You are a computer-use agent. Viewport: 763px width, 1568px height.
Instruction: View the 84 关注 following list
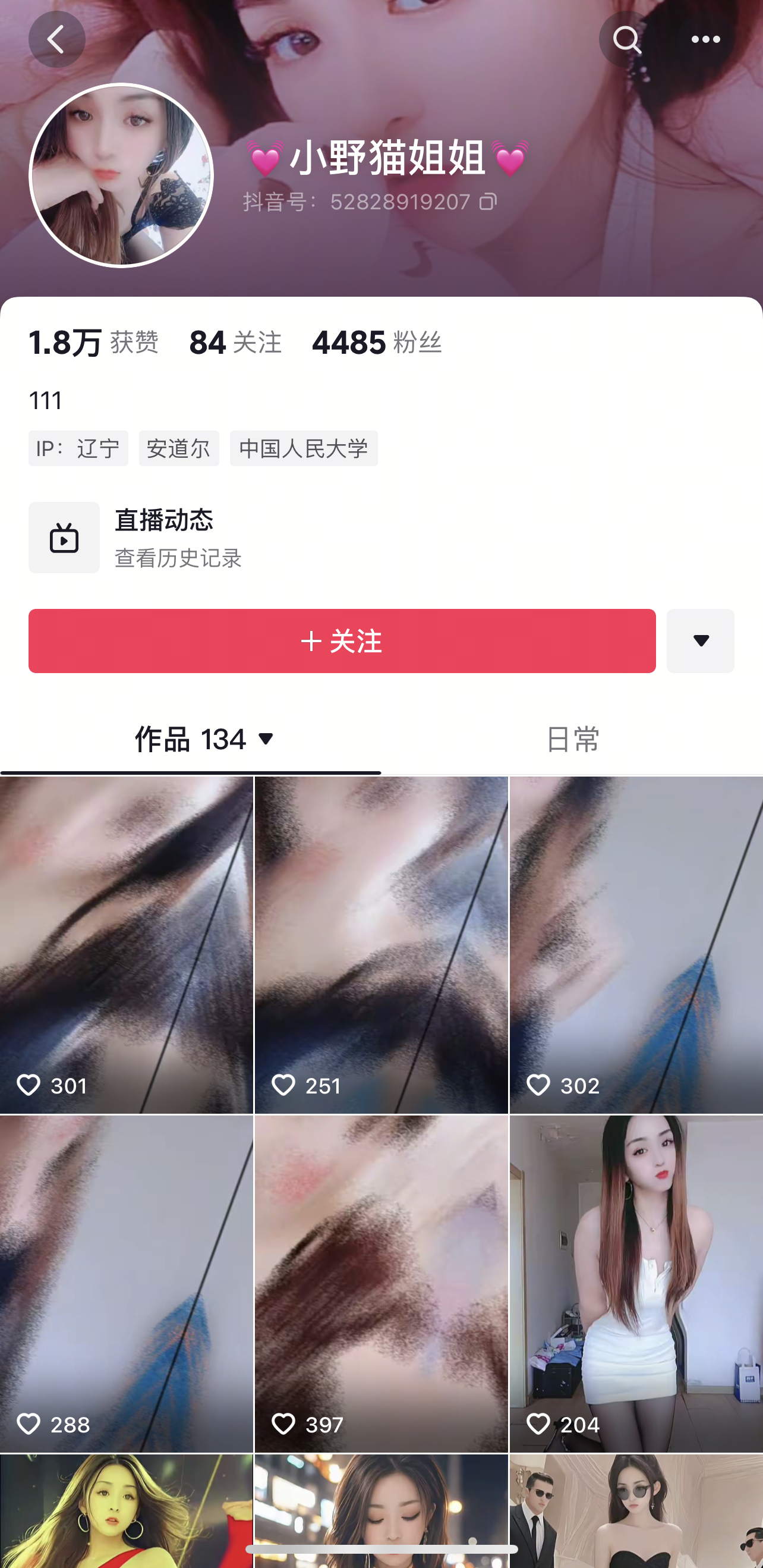pos(235,342)
